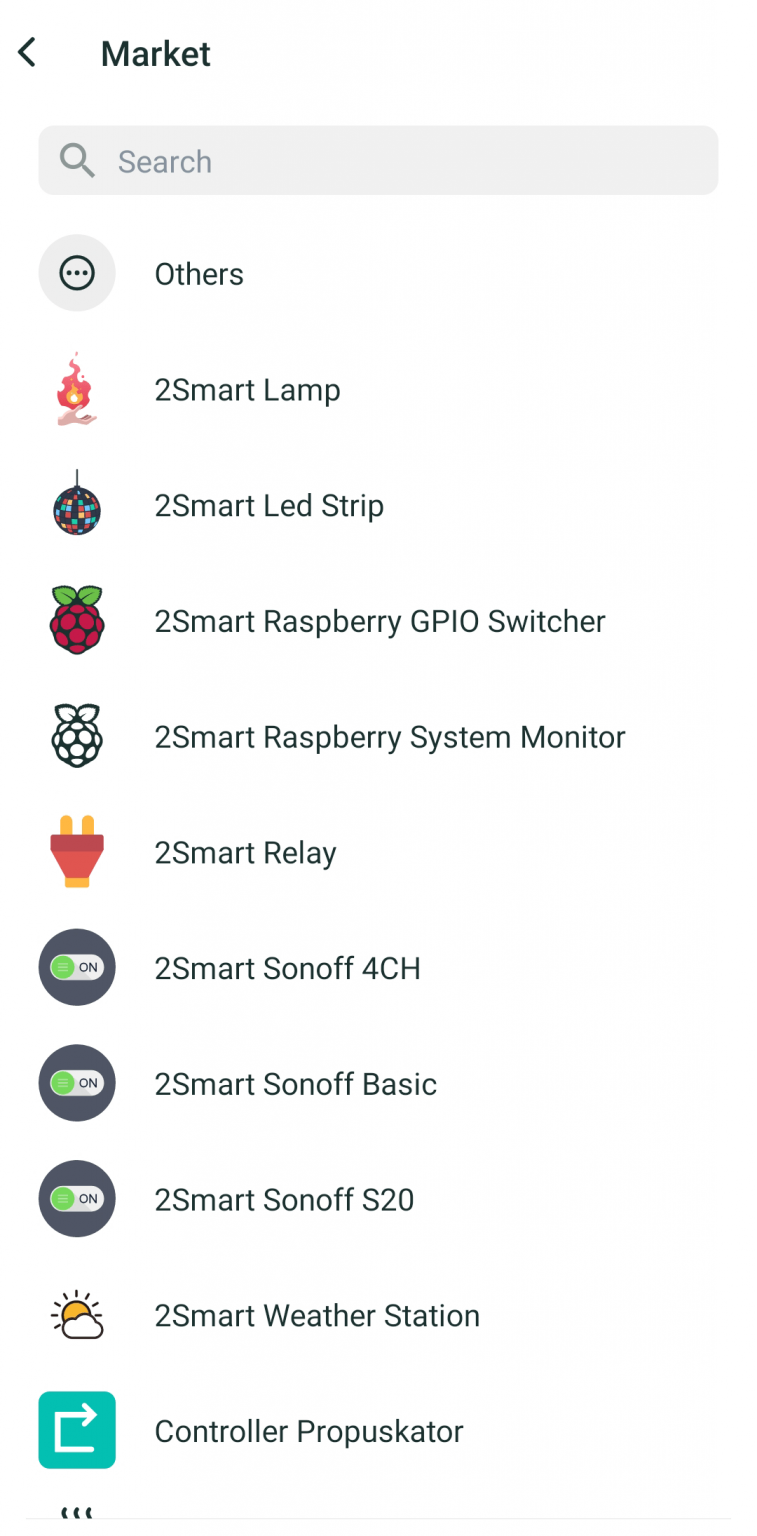757x1536 pixels.
Task: Click the search magnifier icon
Action: (x=77, y=160)
